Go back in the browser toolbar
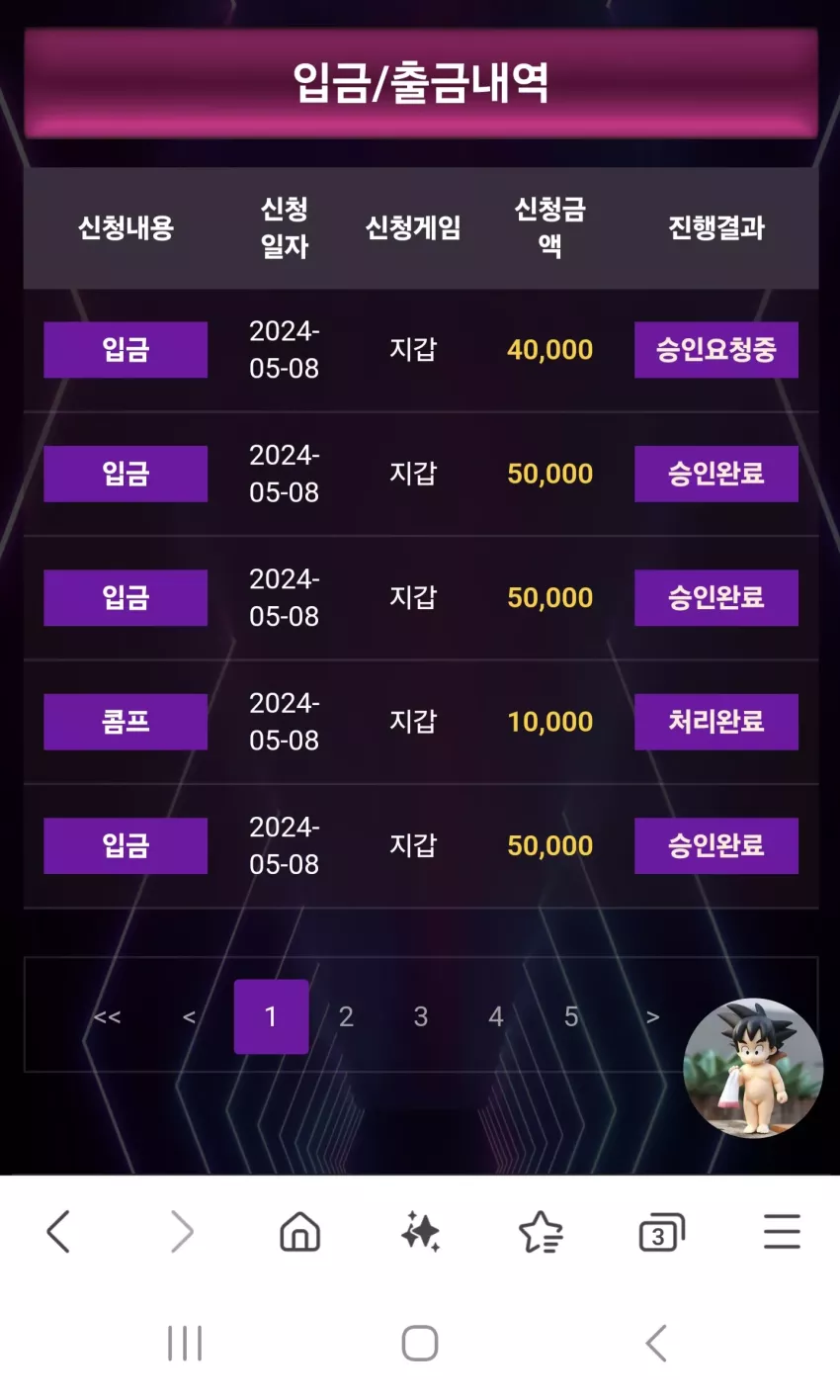Image resolution: width=840 pixels, height=1400 pixels. click(59, 1232)
